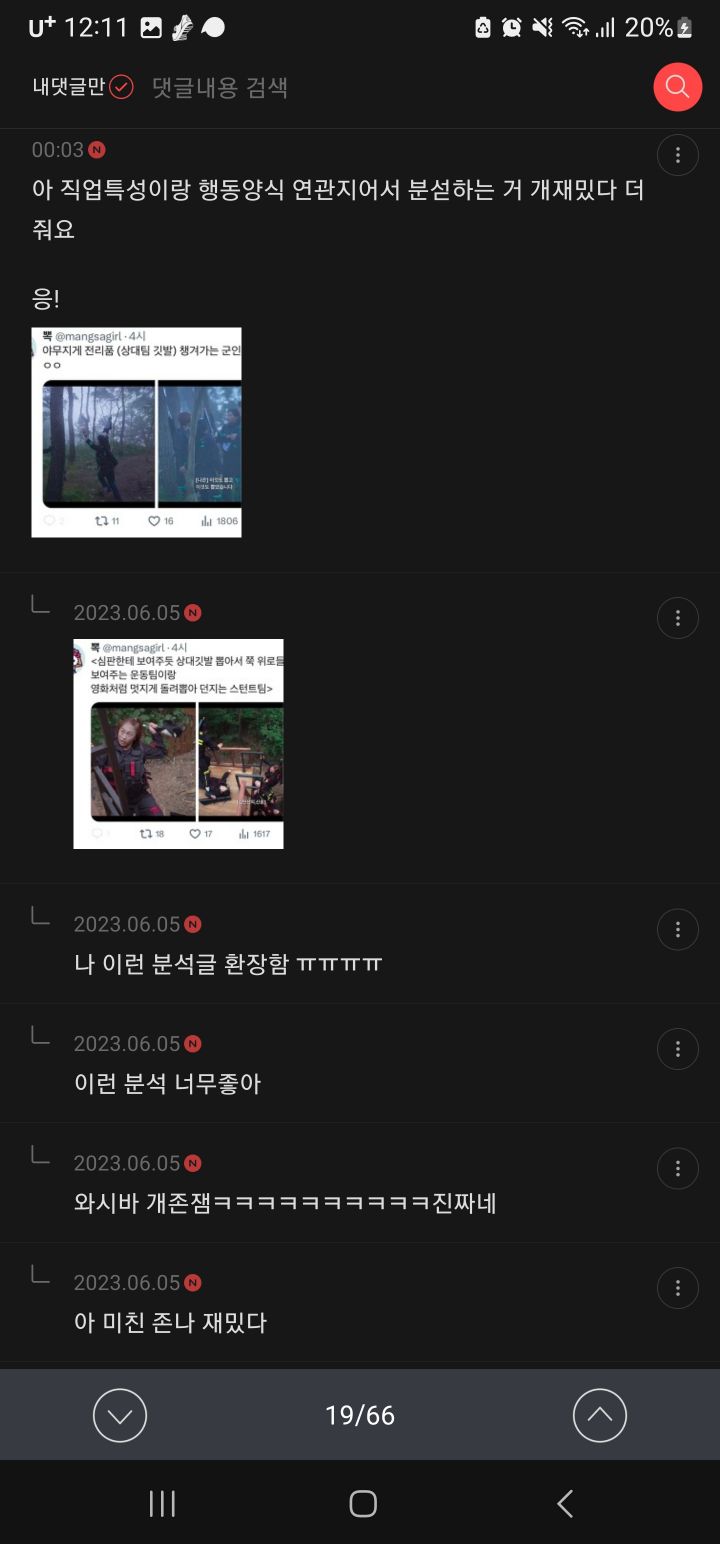
Task: Go to previous comment with up arrow
Action: pos(599,1415)
